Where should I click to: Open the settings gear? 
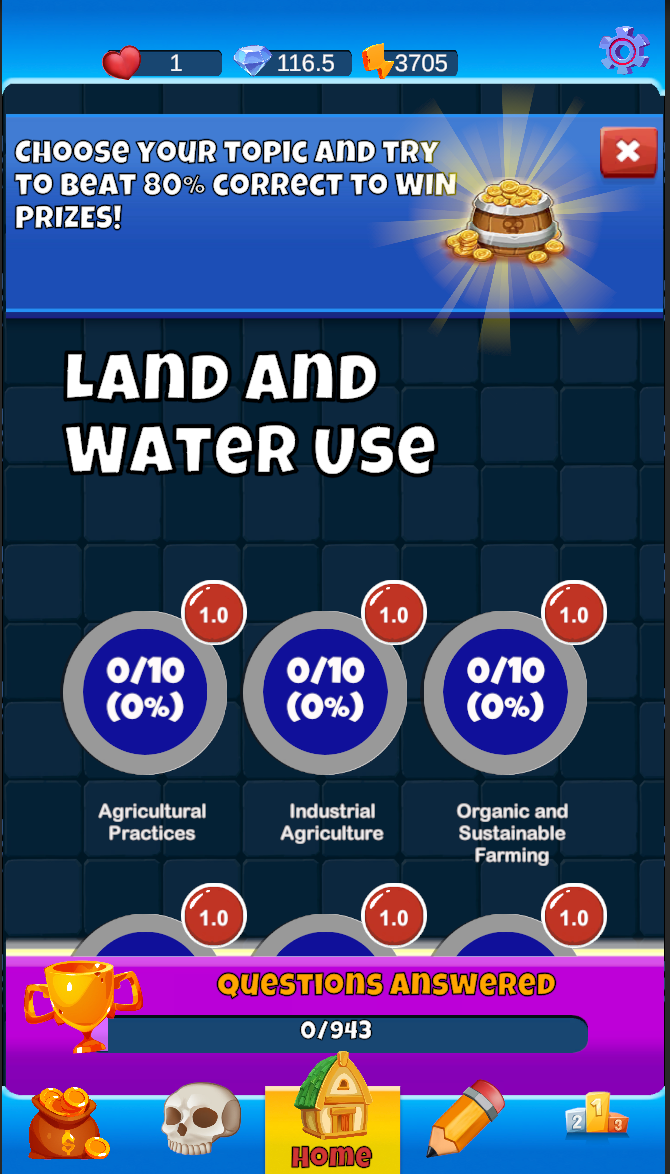coord(624,50)
